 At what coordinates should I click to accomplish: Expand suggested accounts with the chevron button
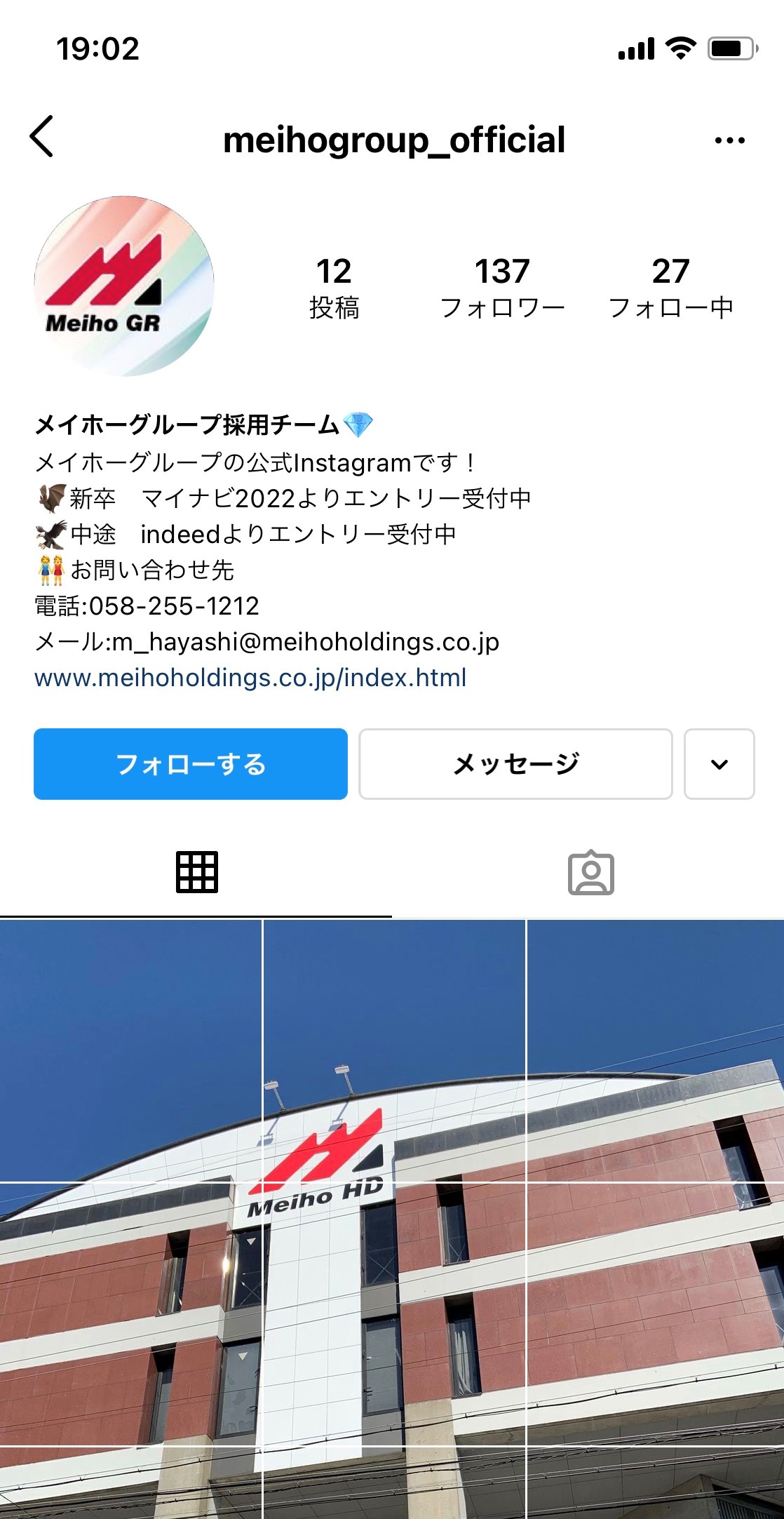coord(719,764)
